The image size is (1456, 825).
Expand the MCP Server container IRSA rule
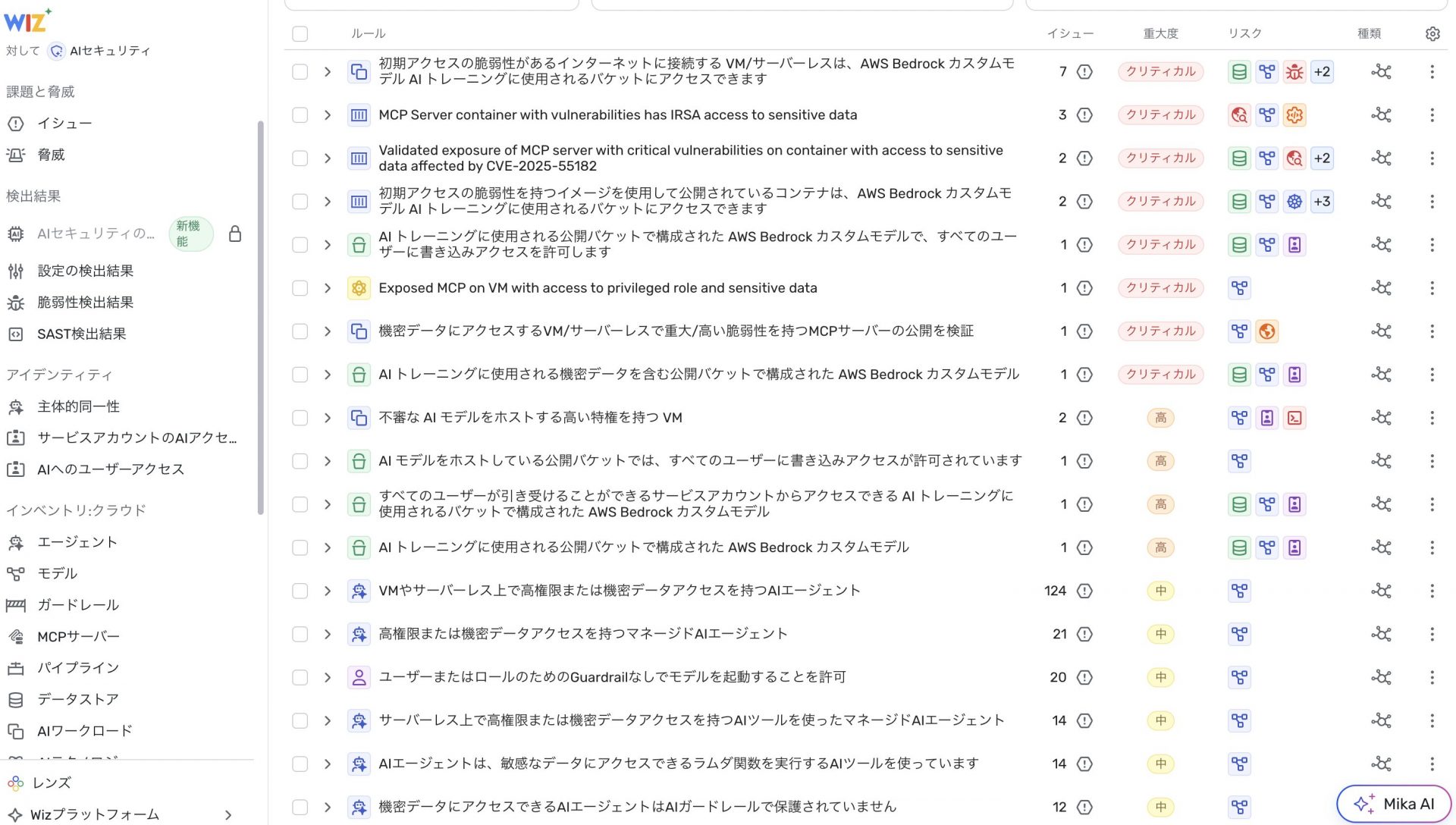pyautogui.click(x=328, y=115)
